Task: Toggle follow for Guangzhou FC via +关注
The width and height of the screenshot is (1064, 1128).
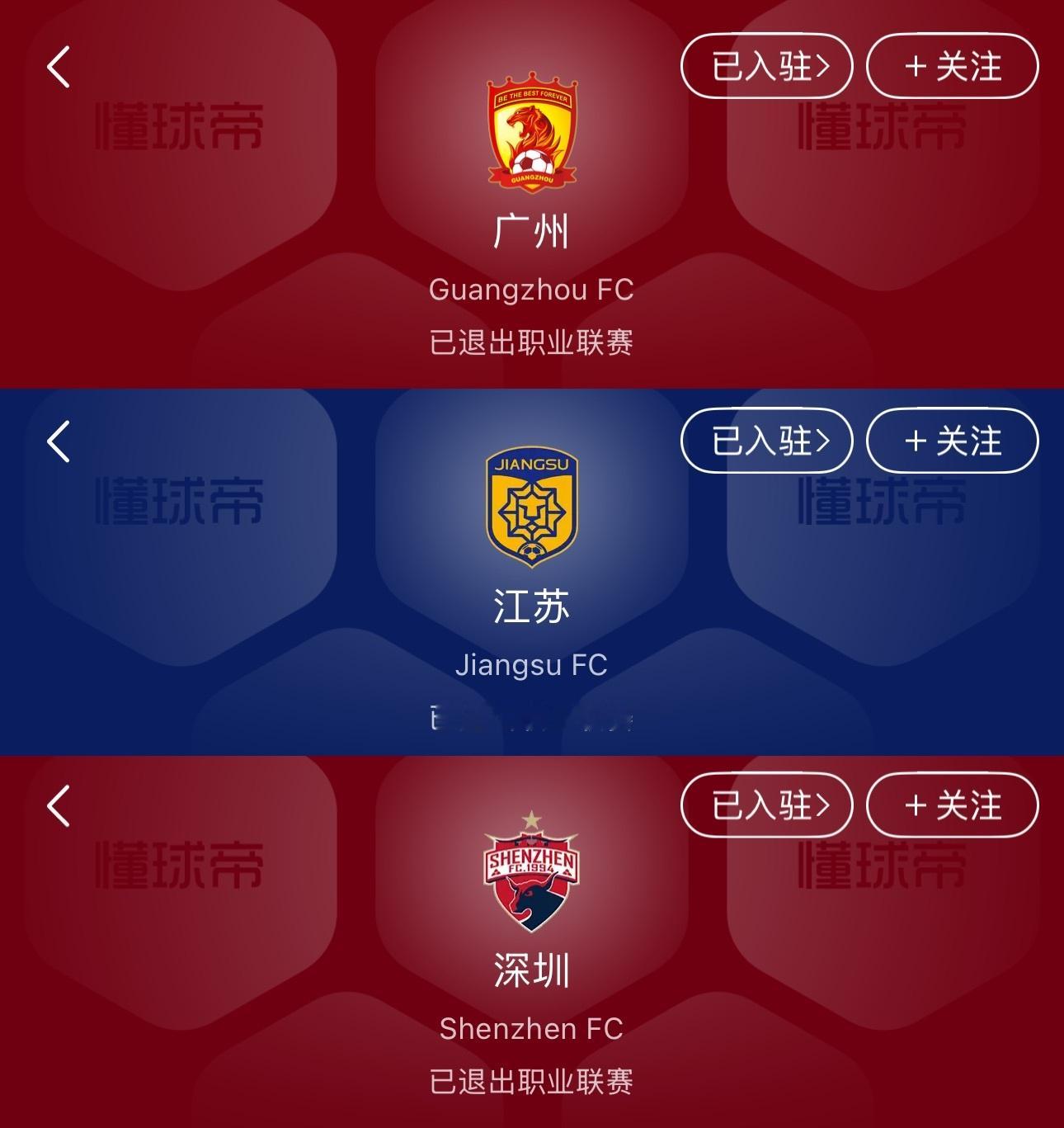Action: (952, 68)
